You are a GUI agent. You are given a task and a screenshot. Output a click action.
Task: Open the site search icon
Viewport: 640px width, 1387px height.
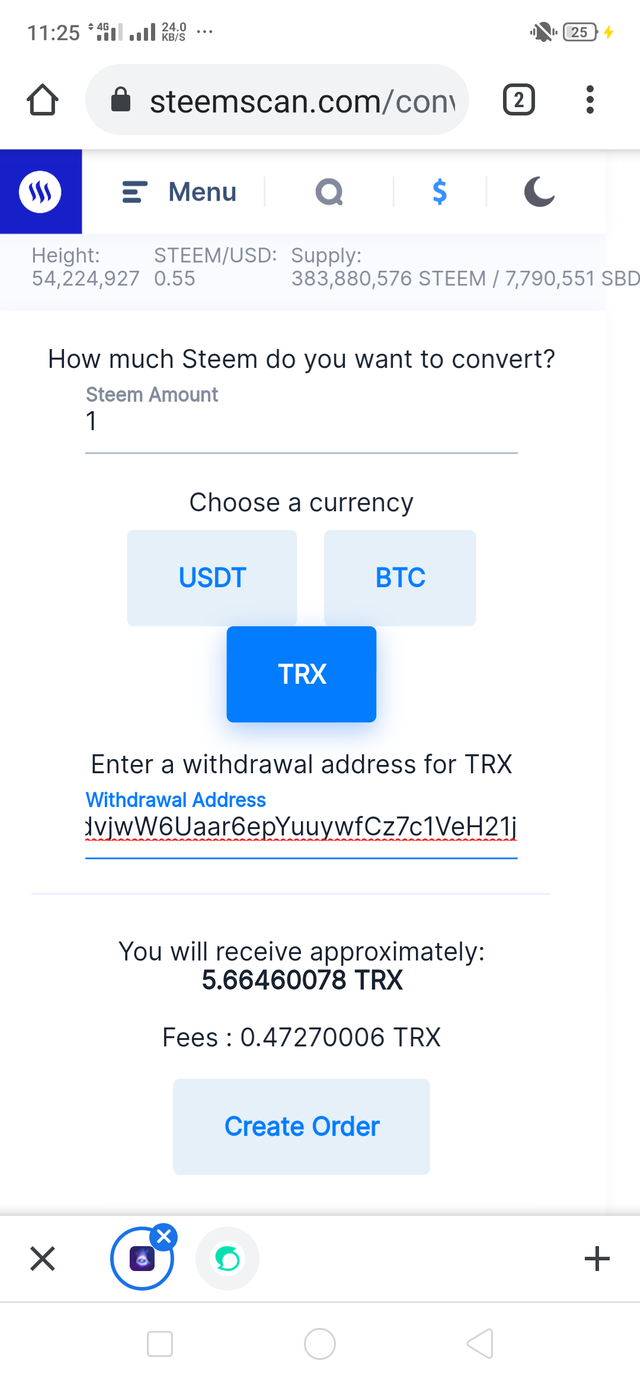pyautogui.click(x=329, y=192)
